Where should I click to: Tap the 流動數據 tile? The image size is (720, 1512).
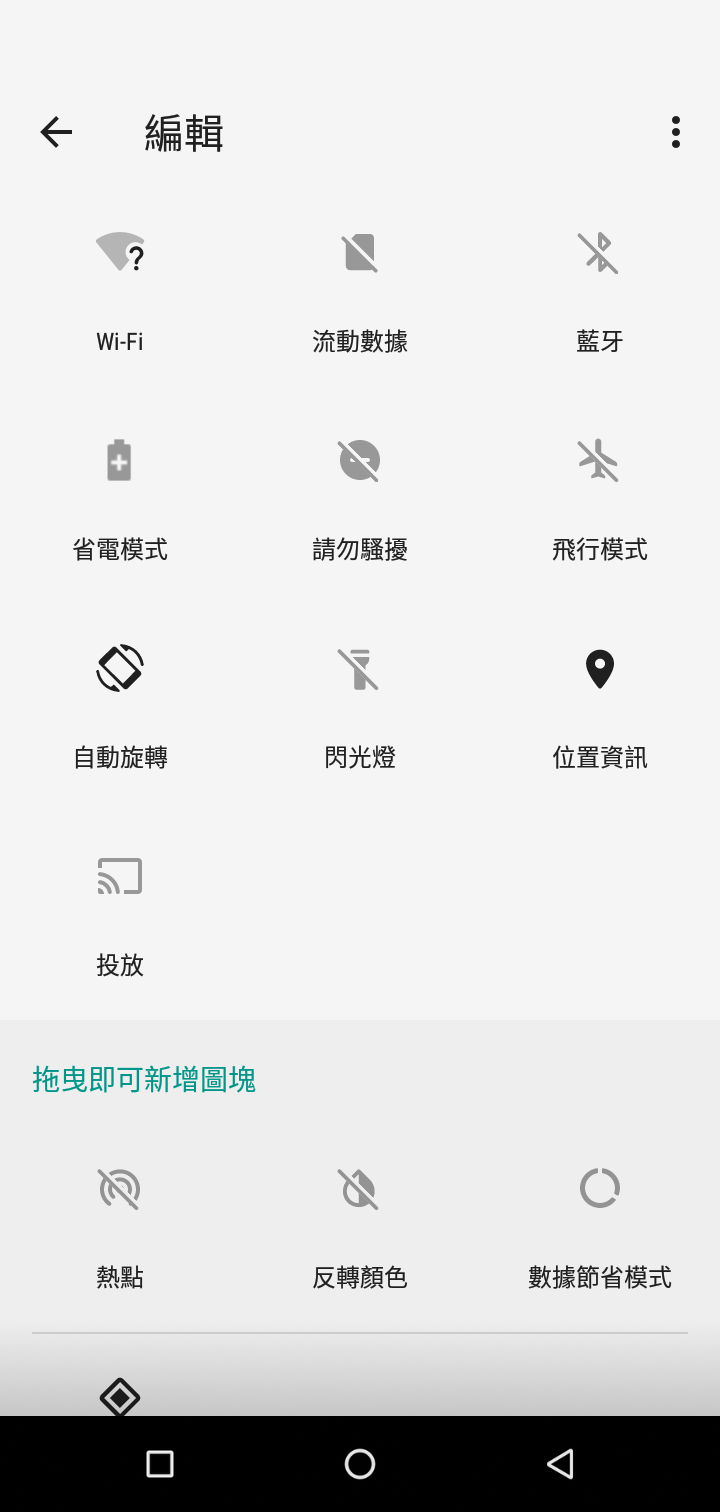[360, 292]
